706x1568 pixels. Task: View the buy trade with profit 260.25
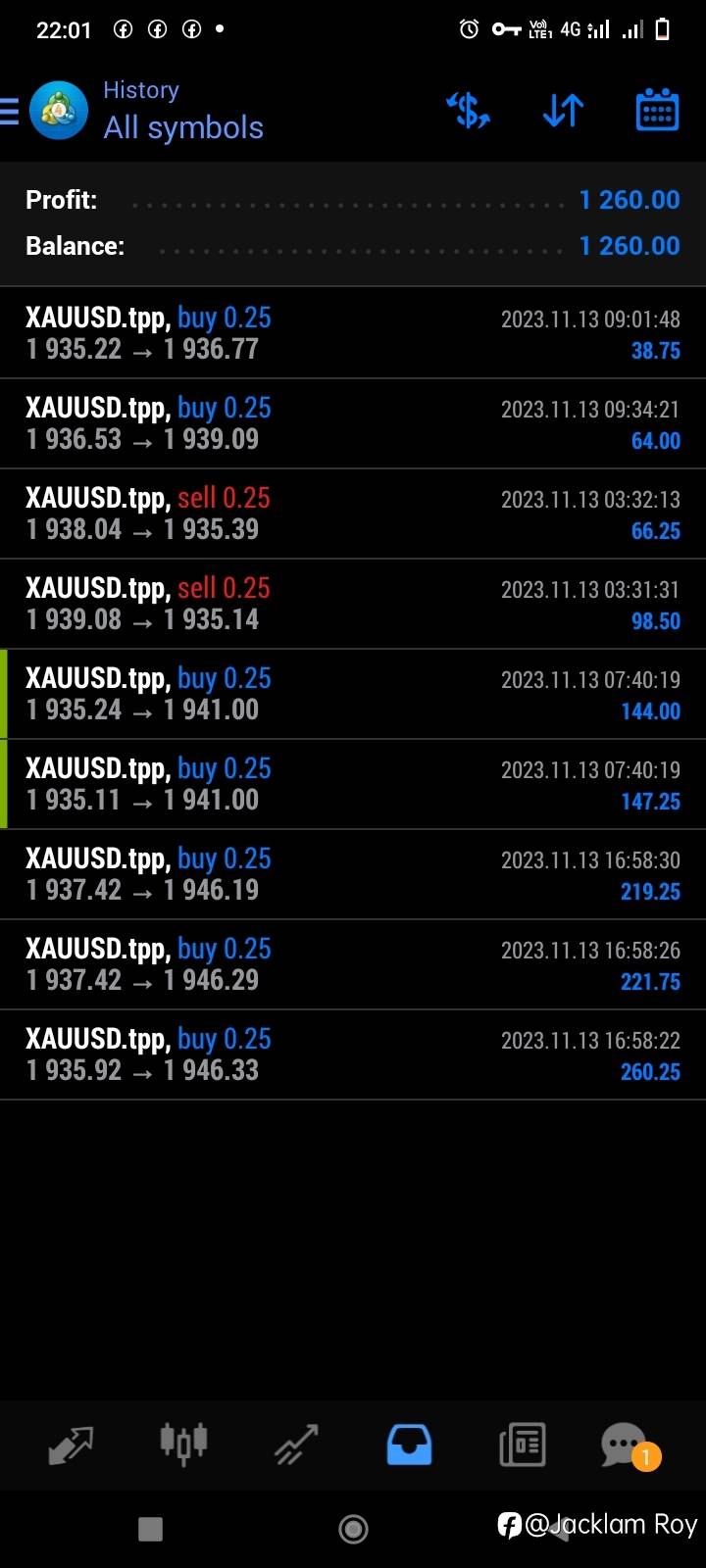[353, 1054]
